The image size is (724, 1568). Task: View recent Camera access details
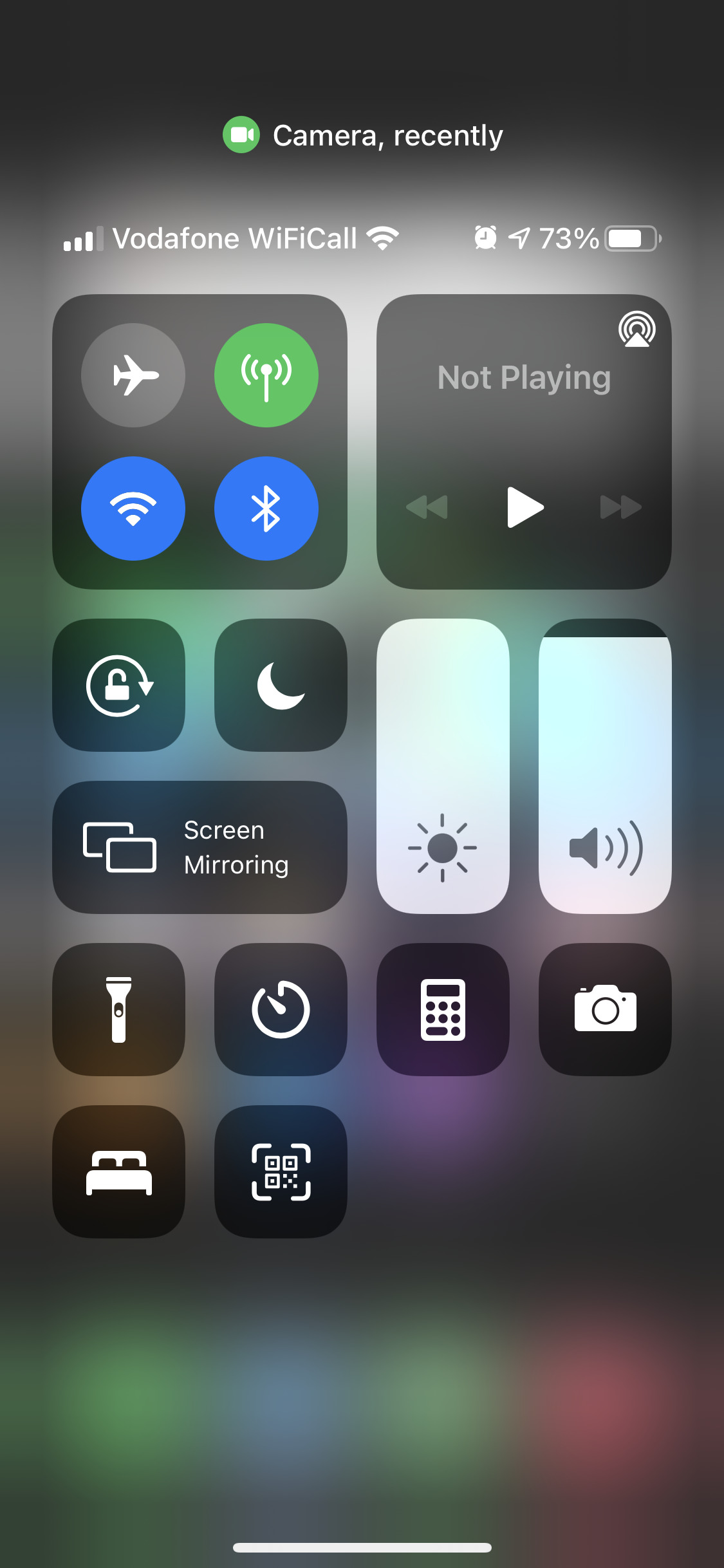coord(362,135)
